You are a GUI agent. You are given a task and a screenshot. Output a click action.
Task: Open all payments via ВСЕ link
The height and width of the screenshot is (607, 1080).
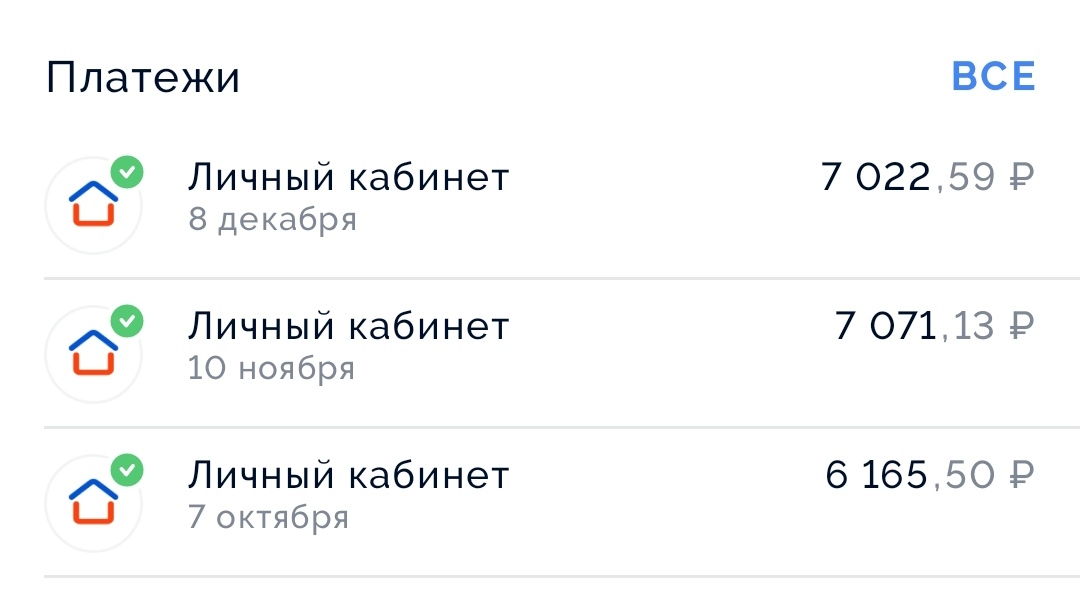point(992,77)
